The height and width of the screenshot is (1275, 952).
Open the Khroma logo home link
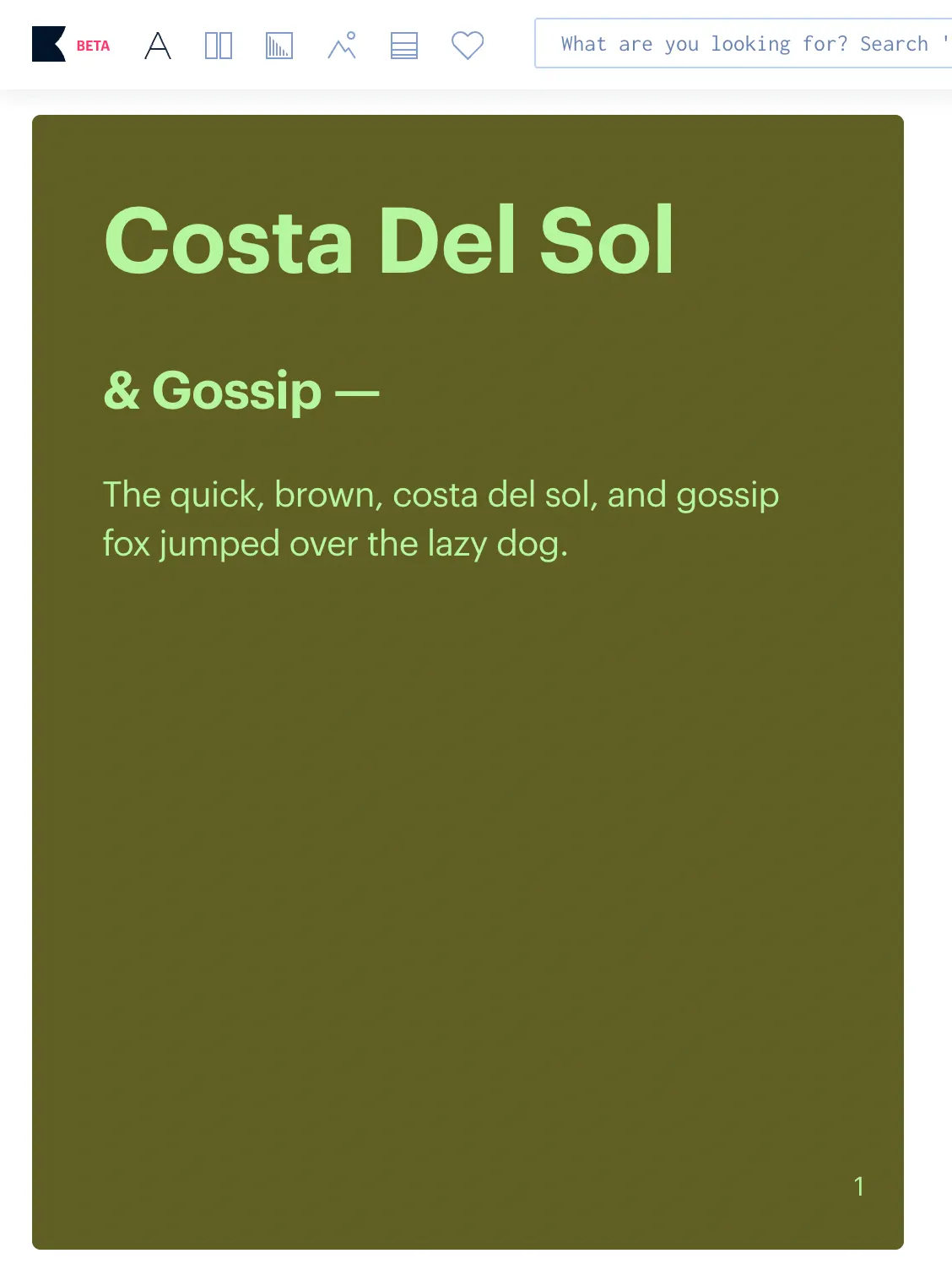(49, 45)
